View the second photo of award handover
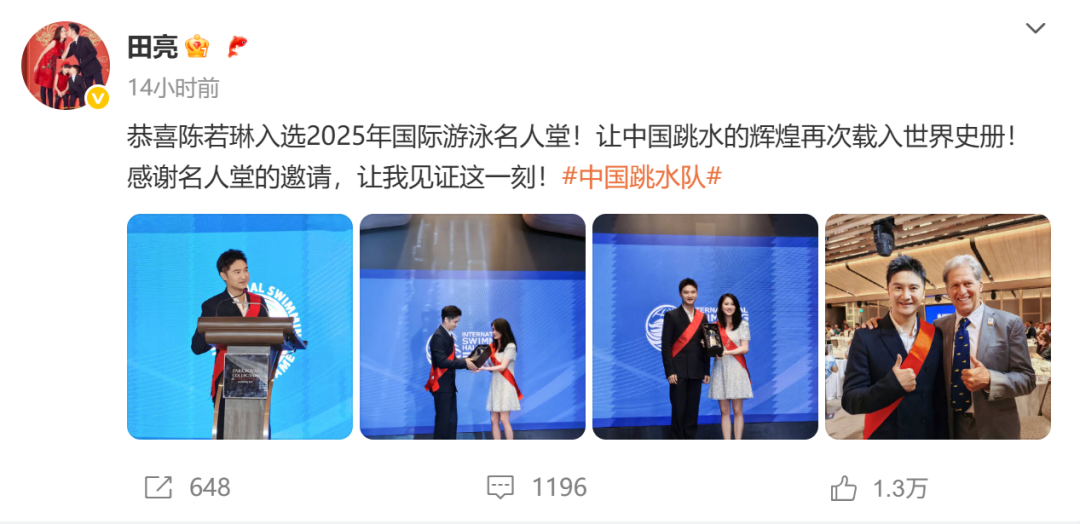 (x=473, y=326)
